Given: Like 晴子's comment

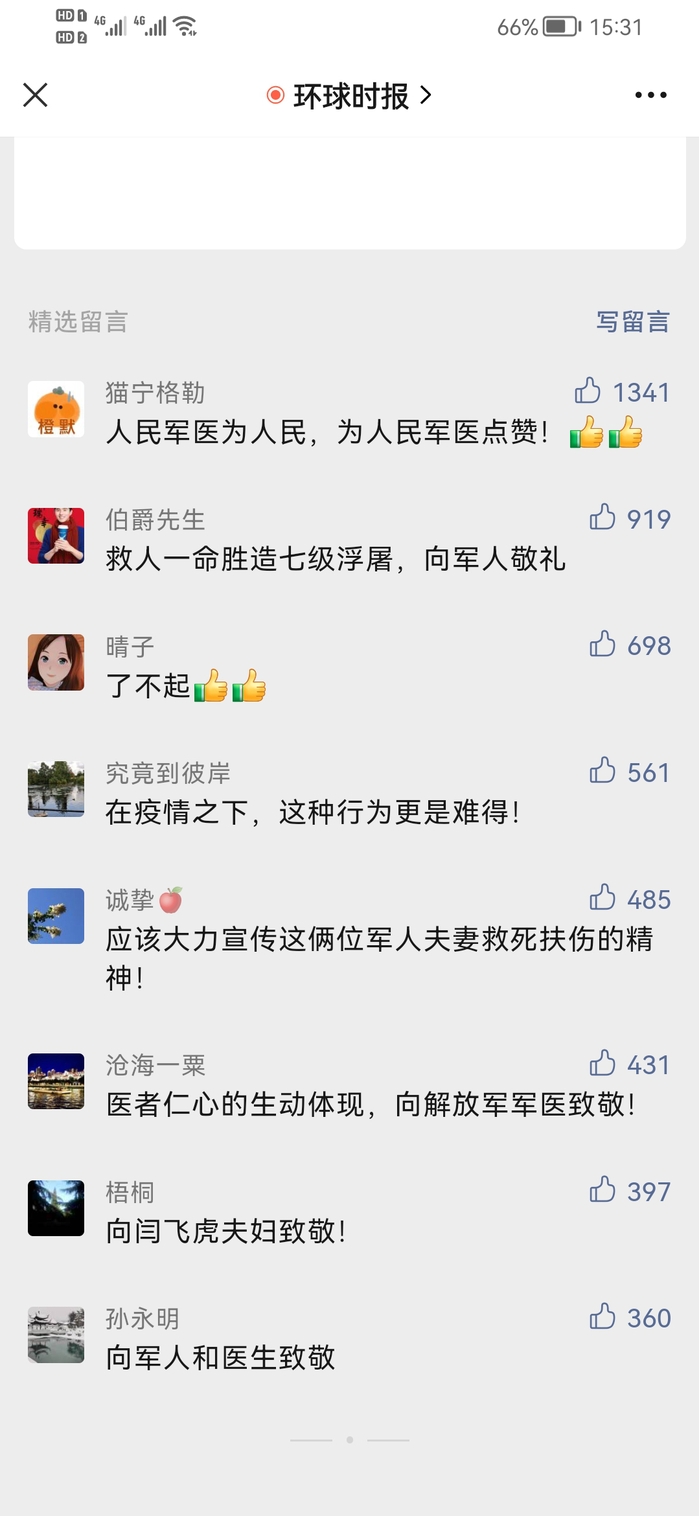Looking at the screenshot, I should pyautogui.click(x=602, y=645).
